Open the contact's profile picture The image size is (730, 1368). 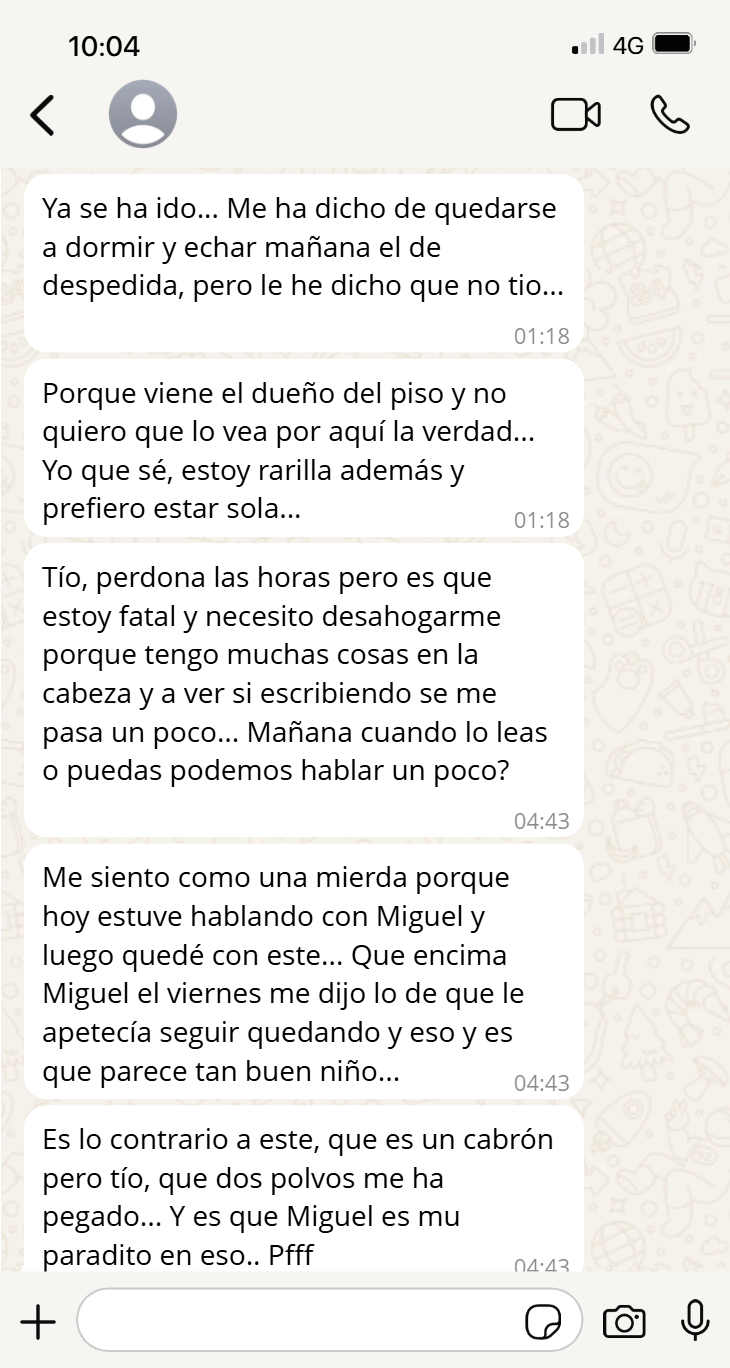coord(143,114)
